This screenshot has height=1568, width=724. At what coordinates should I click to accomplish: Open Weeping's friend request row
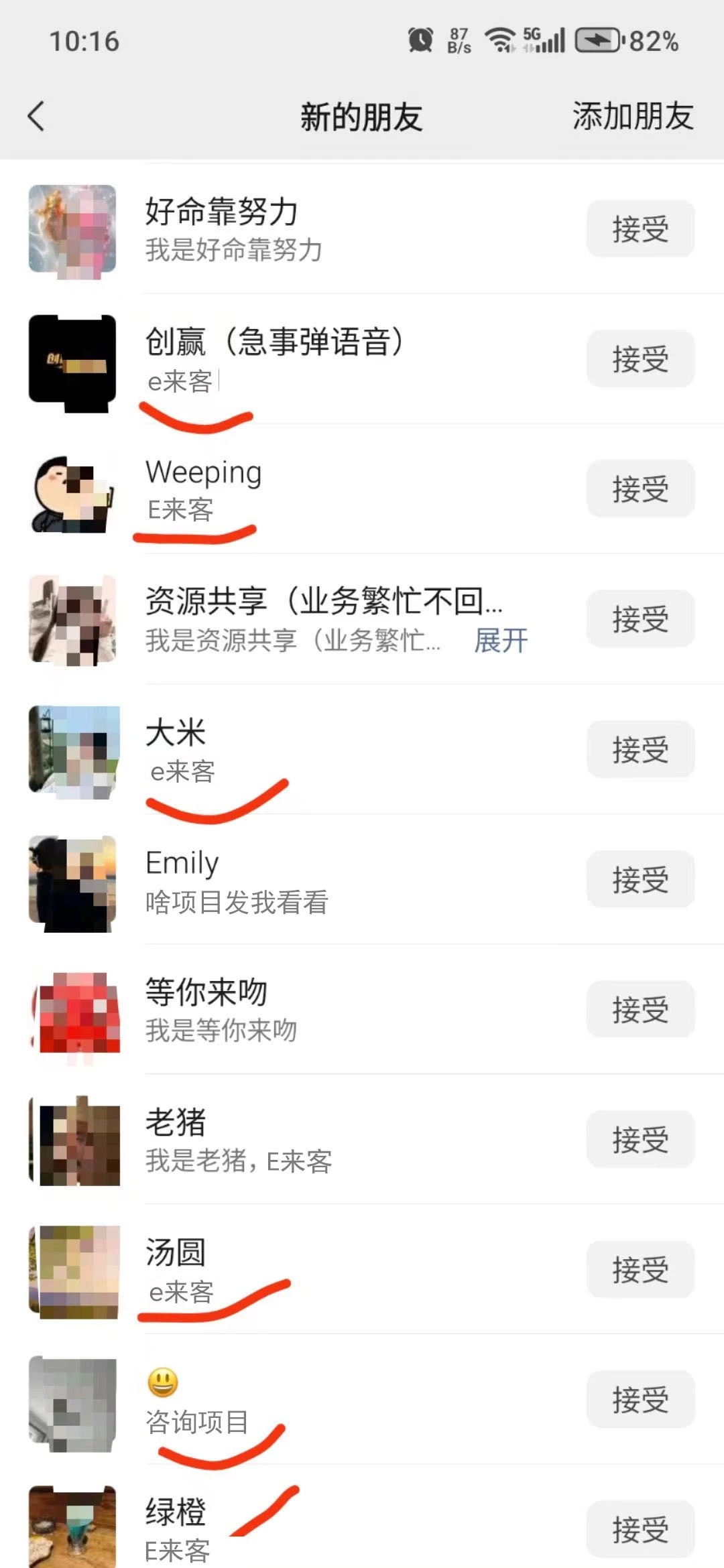pyautogui.click(x=335, y=489)
